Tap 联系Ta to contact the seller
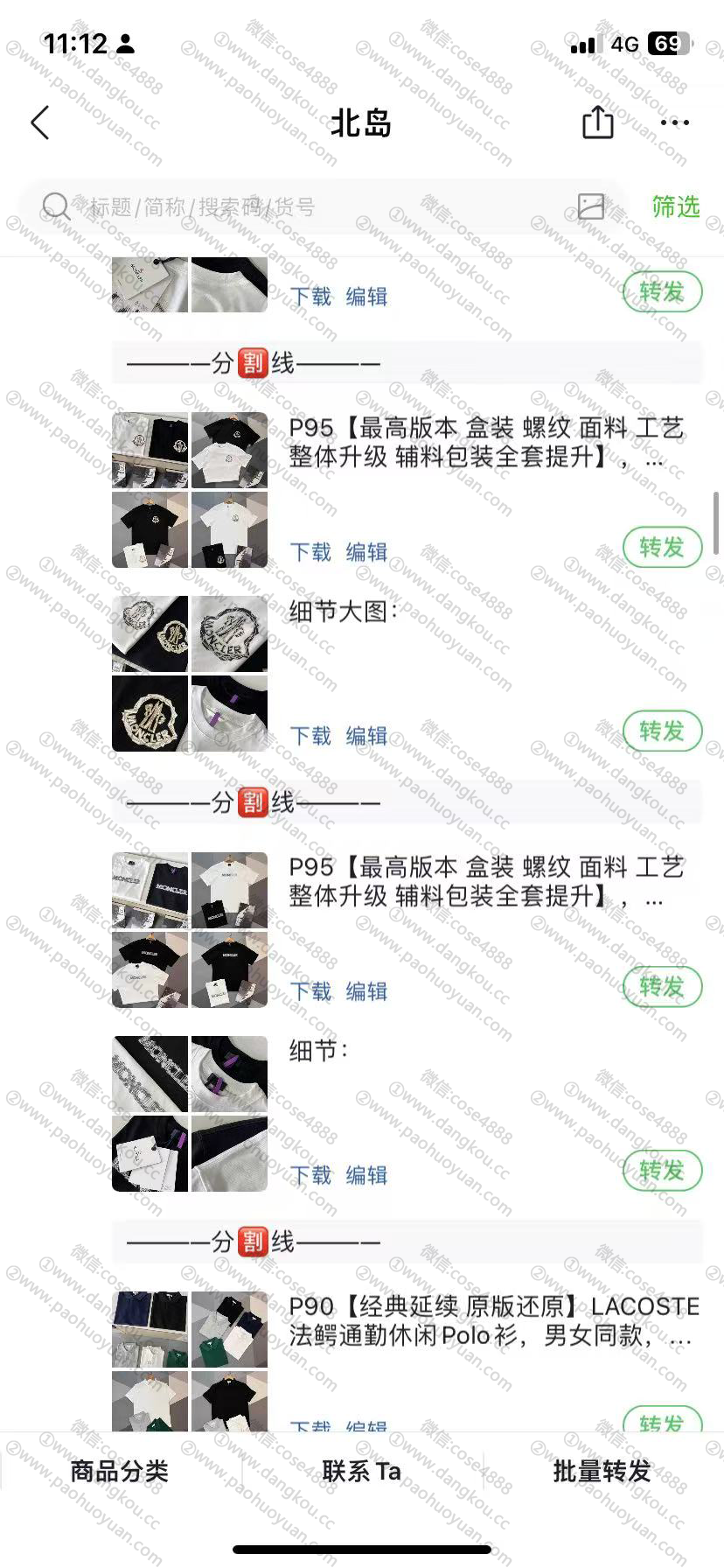 361,1471
